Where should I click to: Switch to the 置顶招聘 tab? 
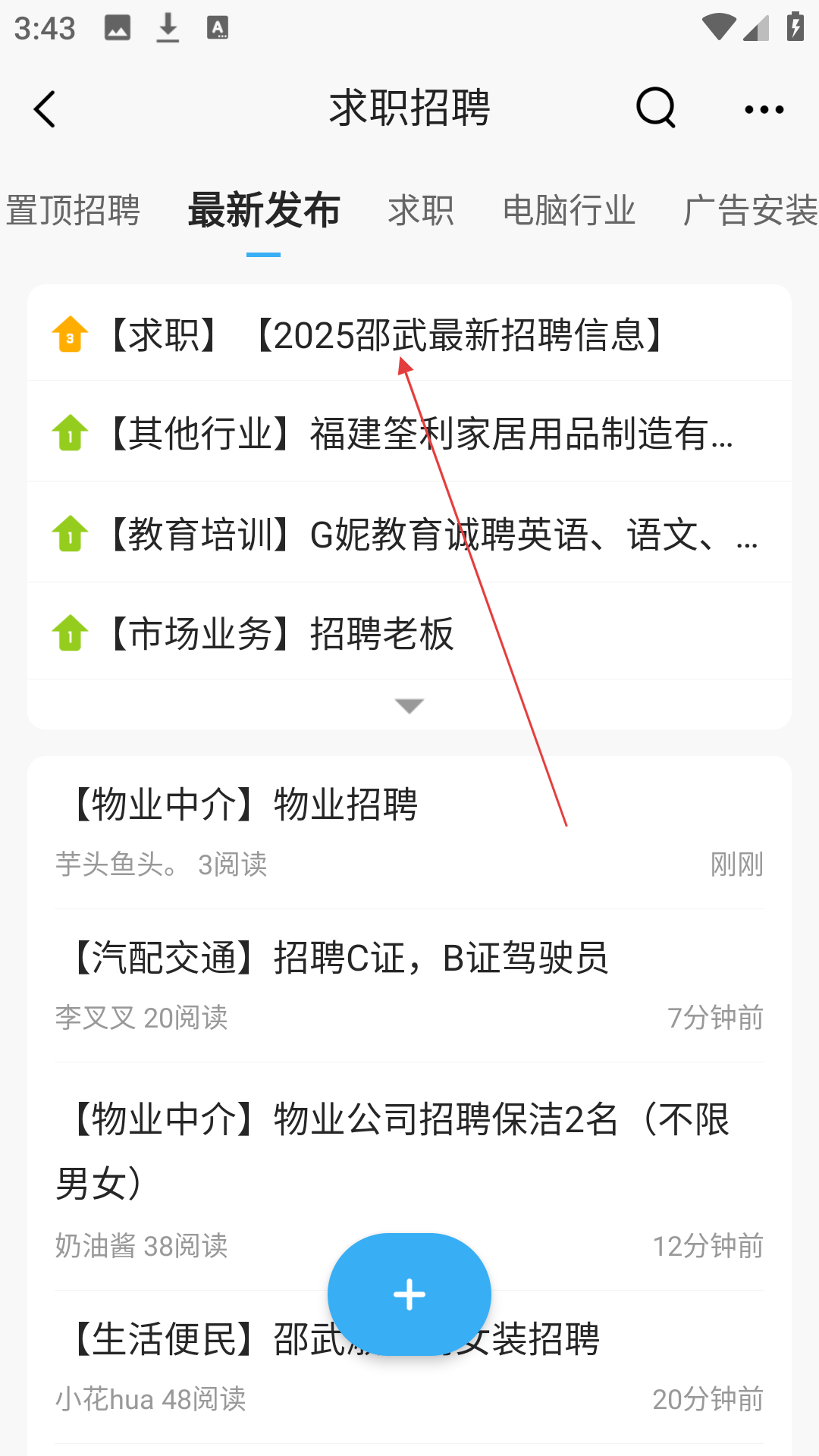tap(73, 210)
